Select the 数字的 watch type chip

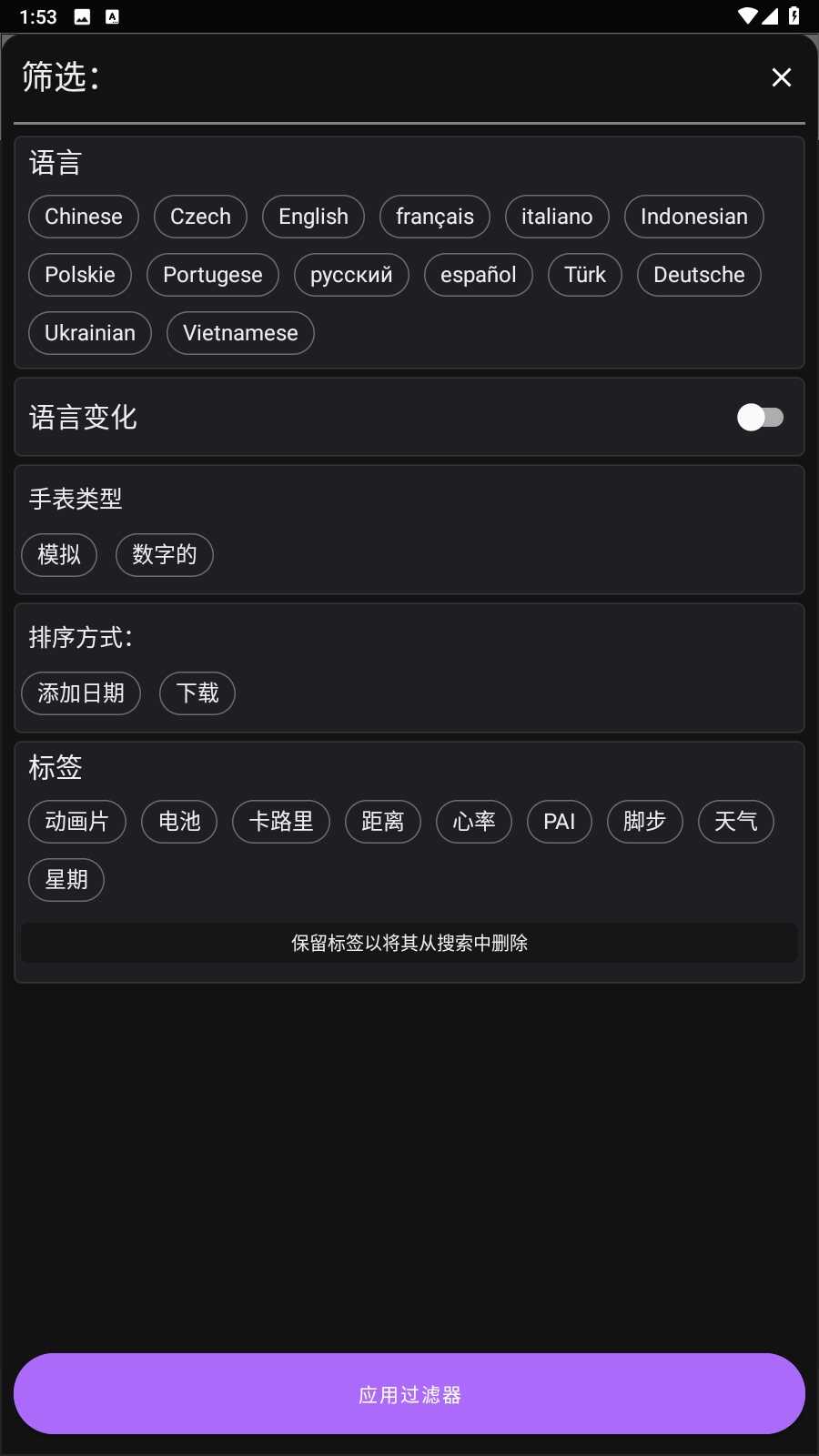164,555
